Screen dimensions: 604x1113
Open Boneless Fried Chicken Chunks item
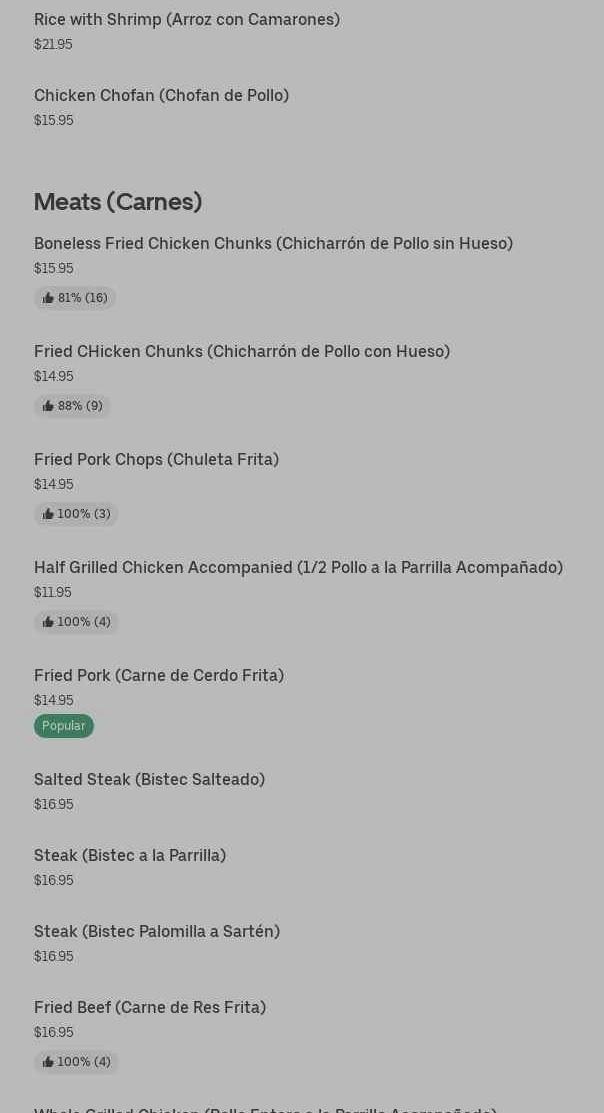pos(273,244)
